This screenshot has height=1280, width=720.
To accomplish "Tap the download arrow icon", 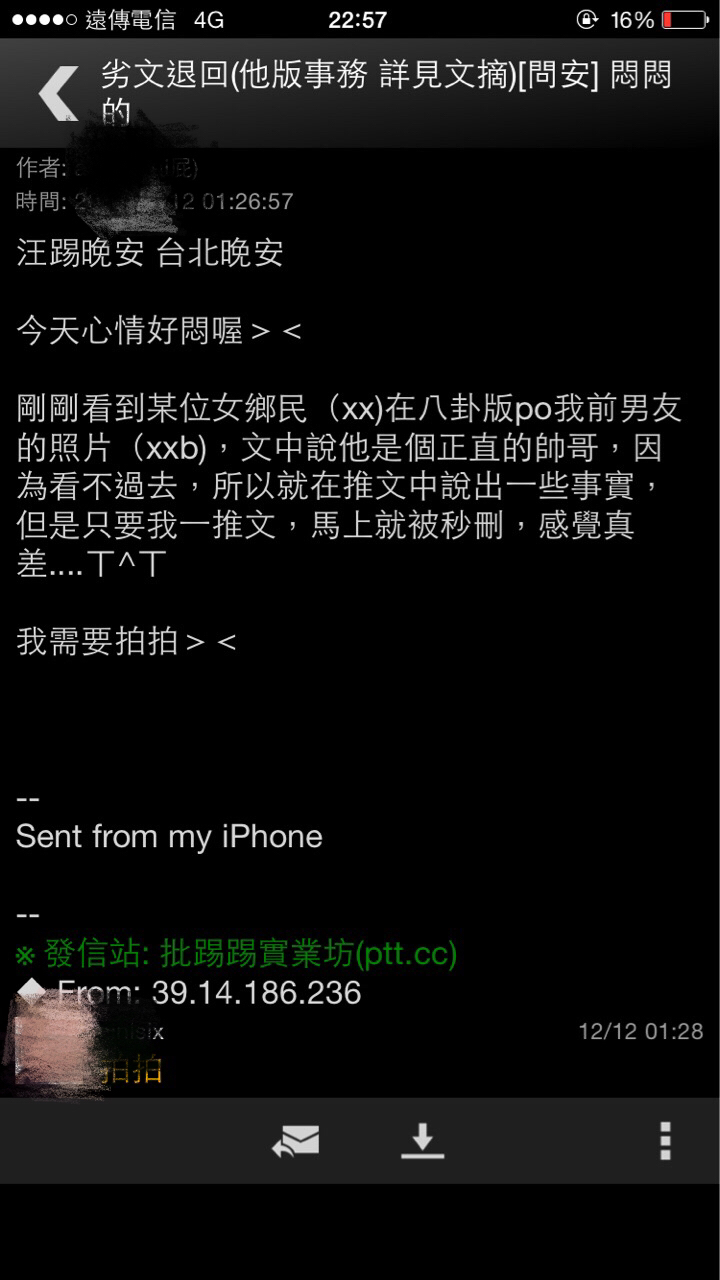I will pyautogui.click(x=423, y=1141).
